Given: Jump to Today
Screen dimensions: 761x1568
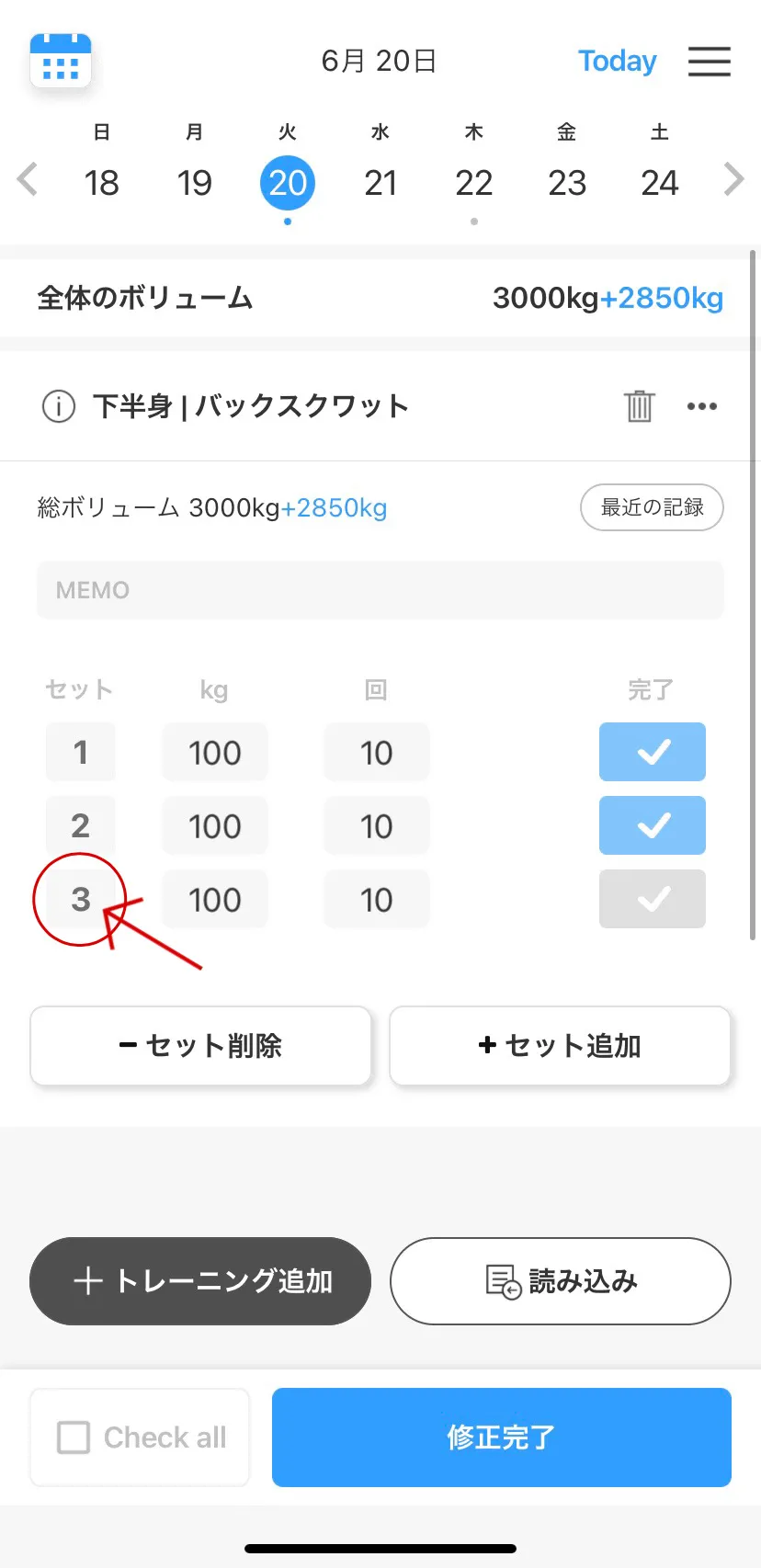Looking at the screenshot, I should pyautogui.click(x=617, y=61).
